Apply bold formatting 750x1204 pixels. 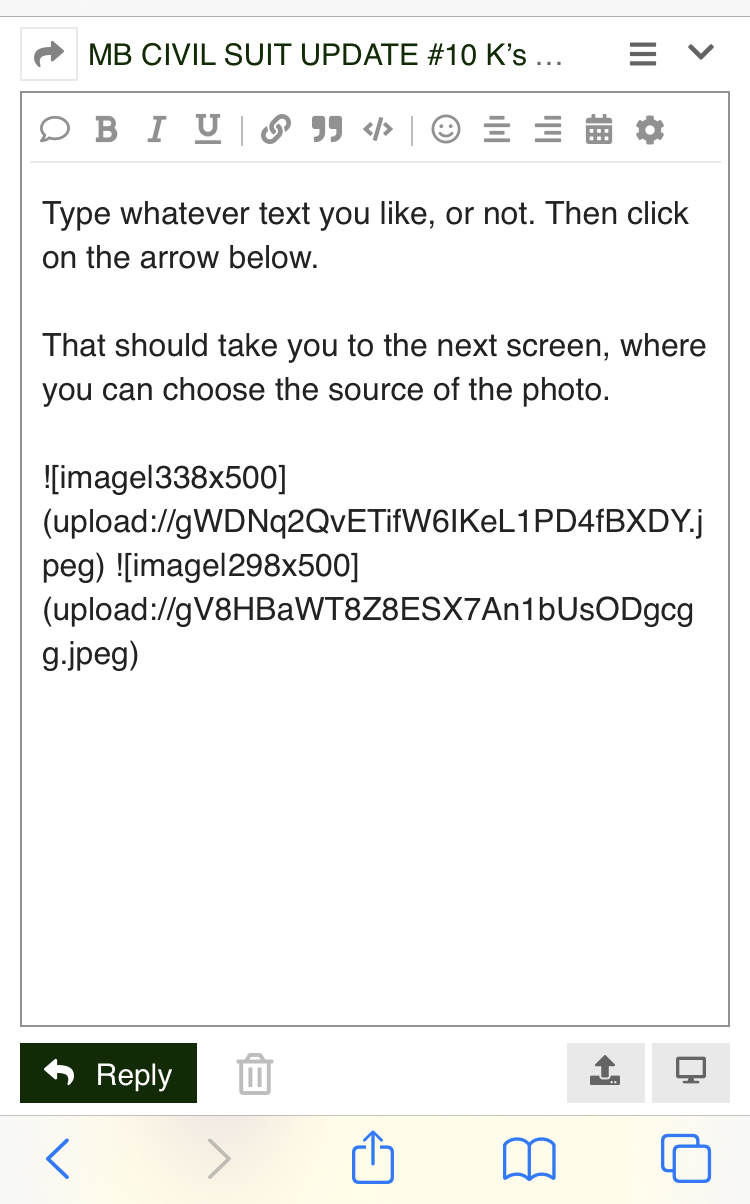106,130
